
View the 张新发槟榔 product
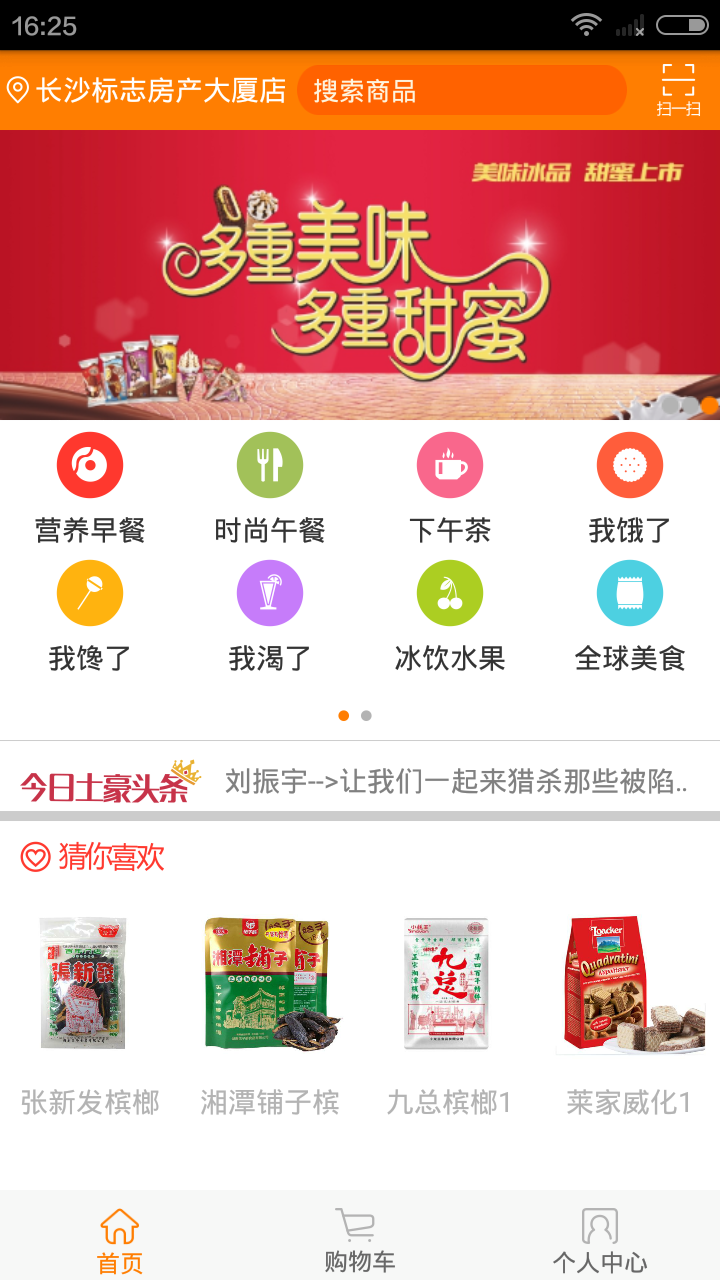pos(90,1010)
